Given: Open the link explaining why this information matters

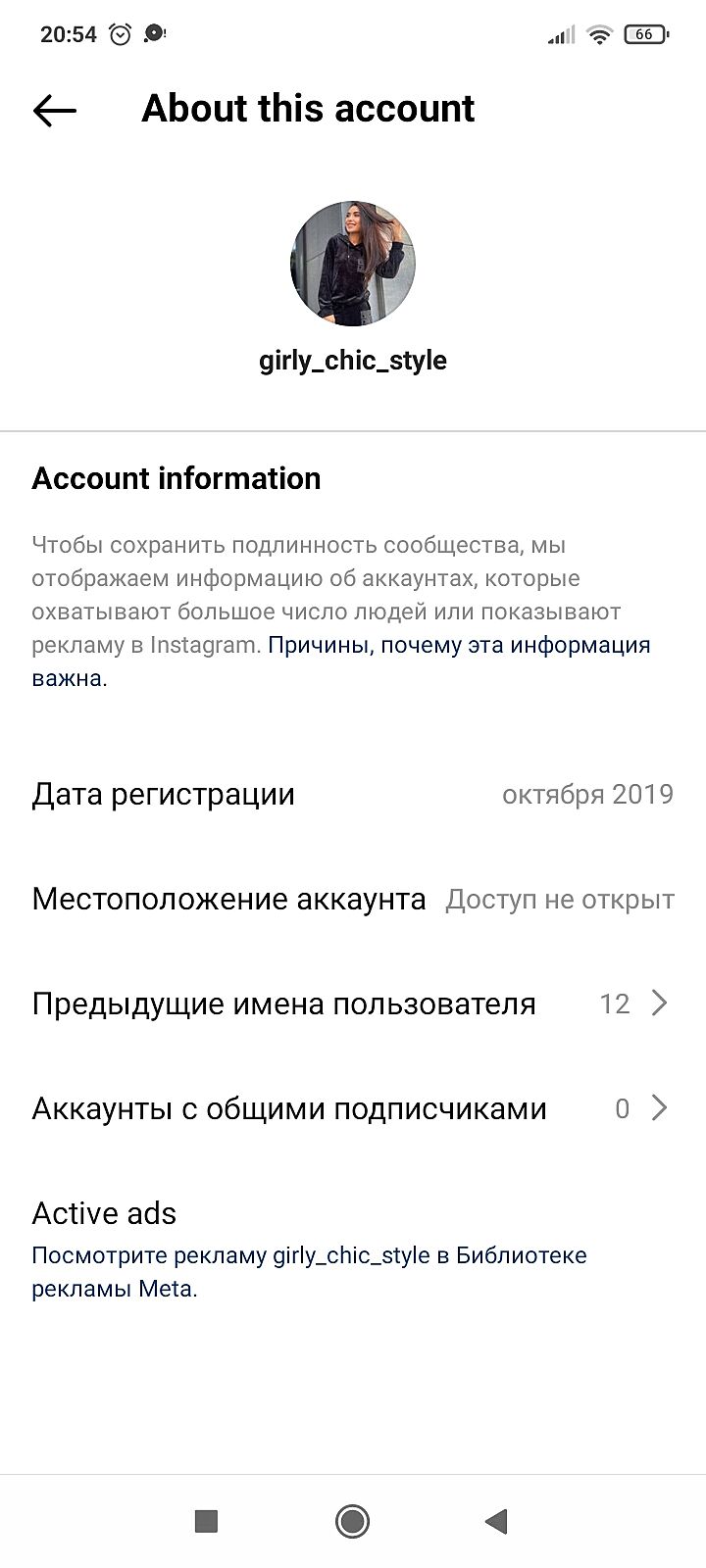Looking at the screenshot, I should coord(458,646).
